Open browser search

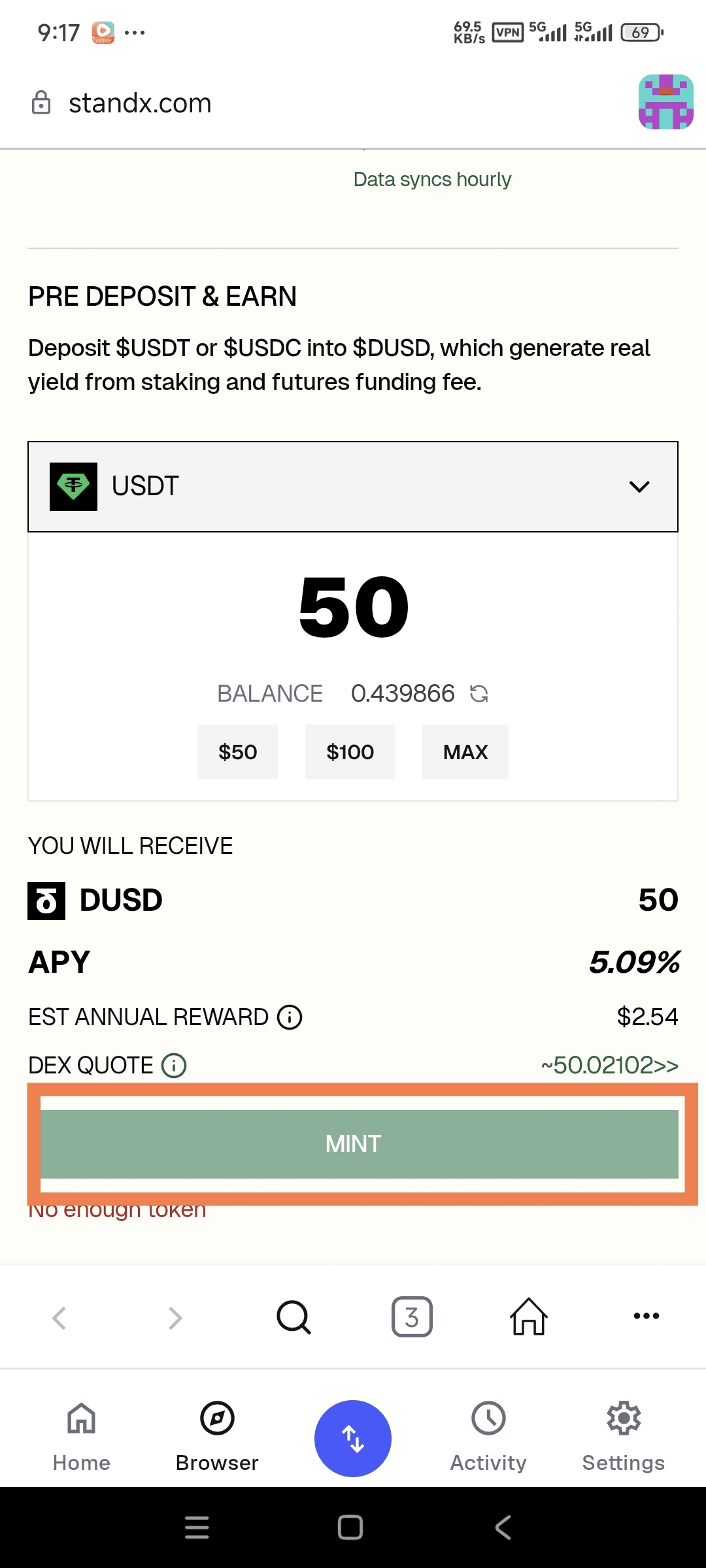click(294, 1317)
